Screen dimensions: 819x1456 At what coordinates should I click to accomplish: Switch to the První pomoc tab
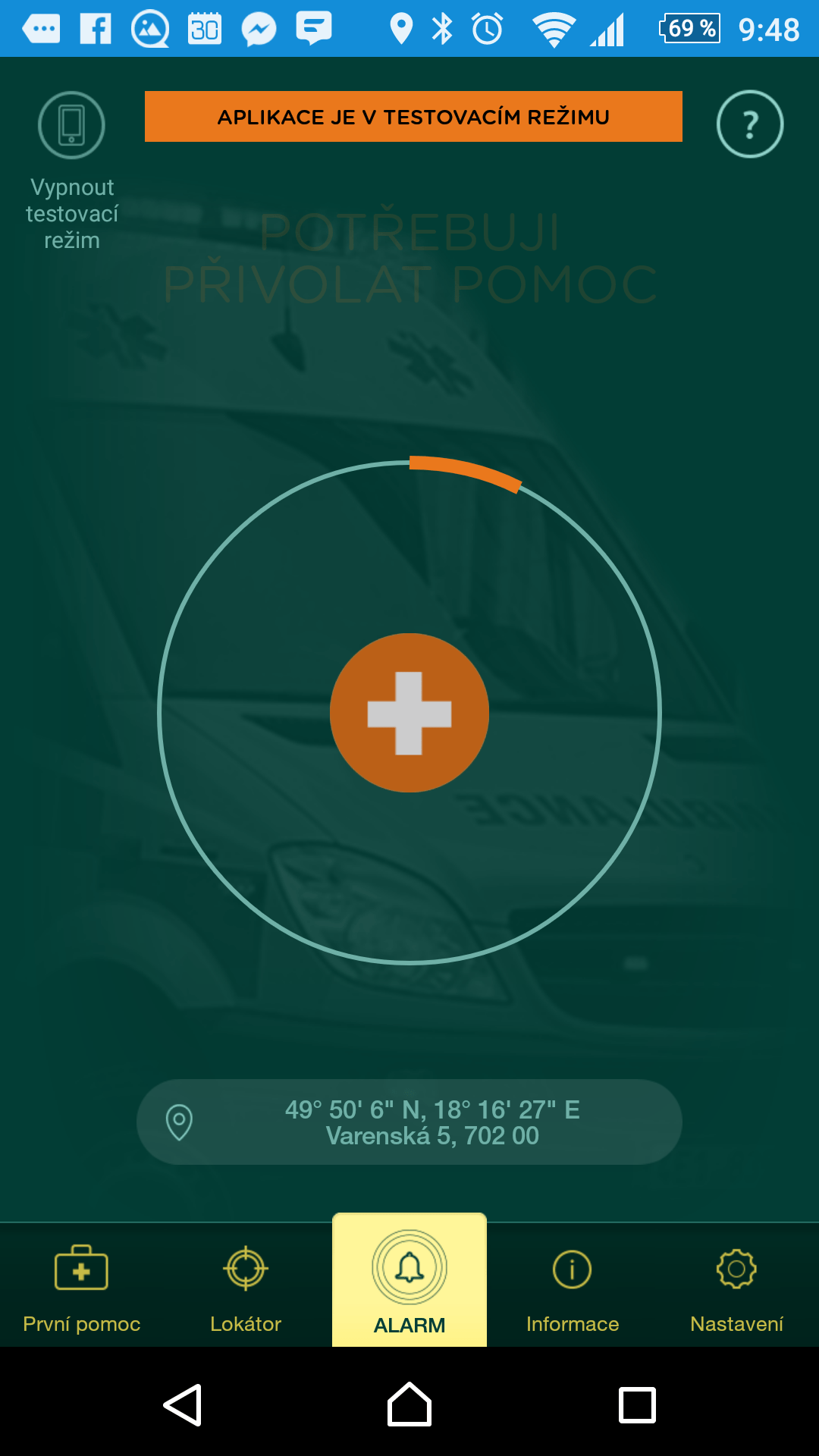(81, 1287)
